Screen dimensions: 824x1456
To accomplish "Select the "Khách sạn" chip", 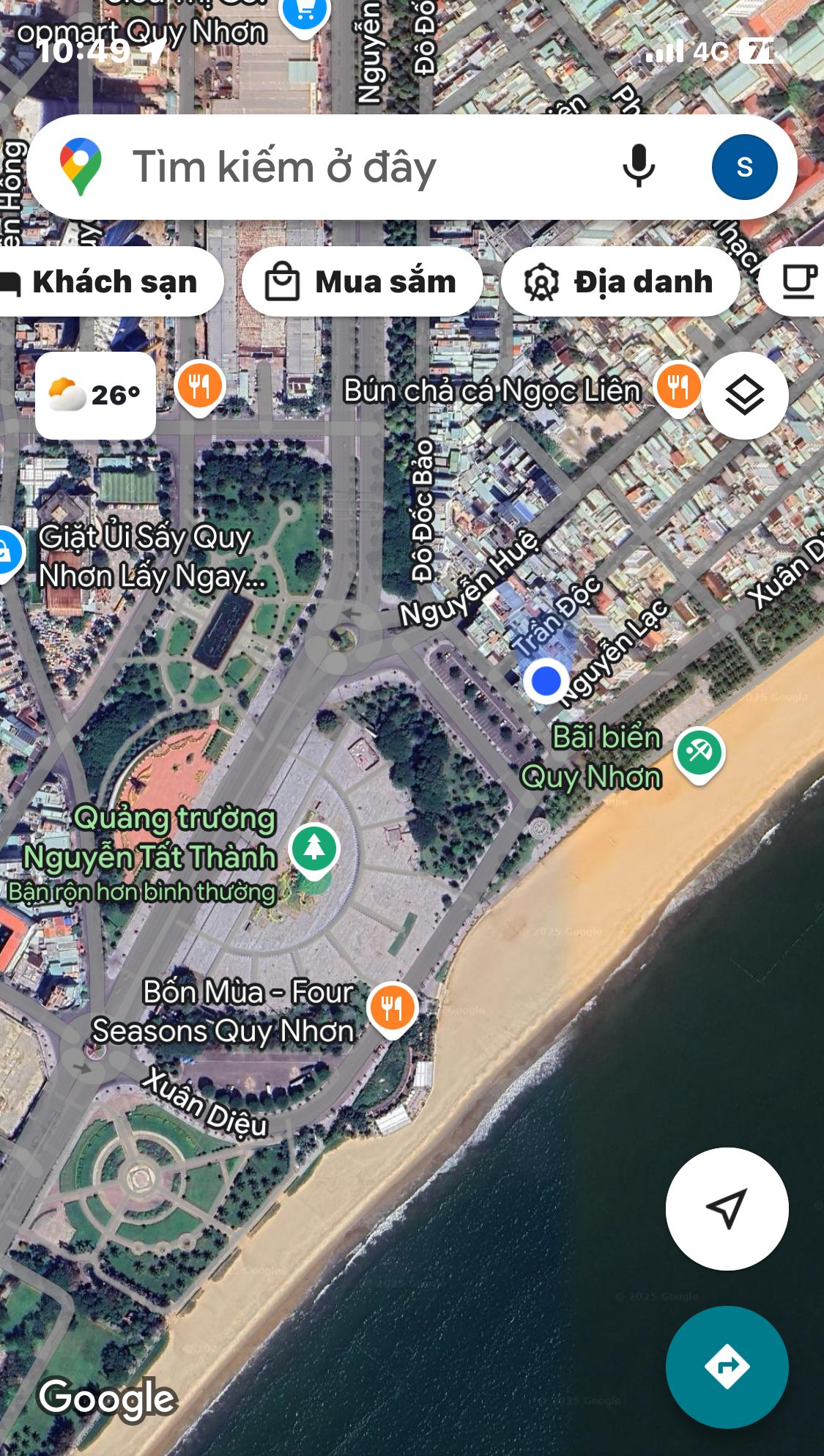I will (x=110, y=281).
